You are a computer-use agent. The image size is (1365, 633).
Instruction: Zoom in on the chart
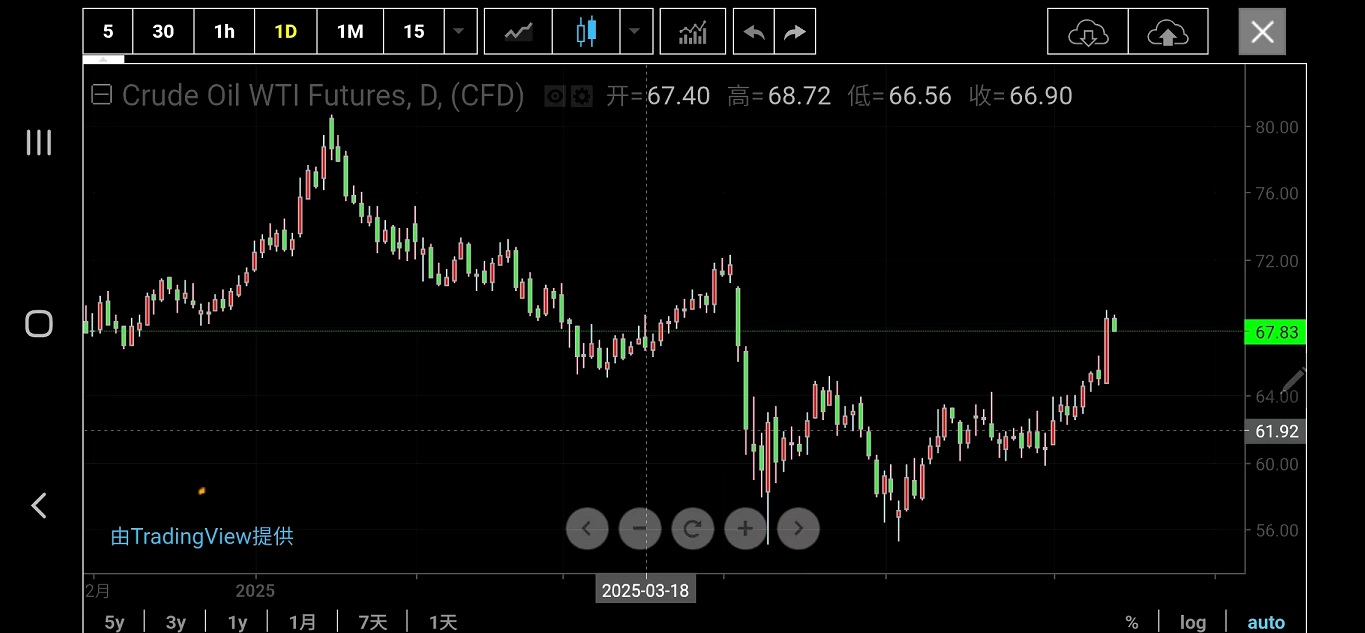pyautogui.click(x=745, y=528)
